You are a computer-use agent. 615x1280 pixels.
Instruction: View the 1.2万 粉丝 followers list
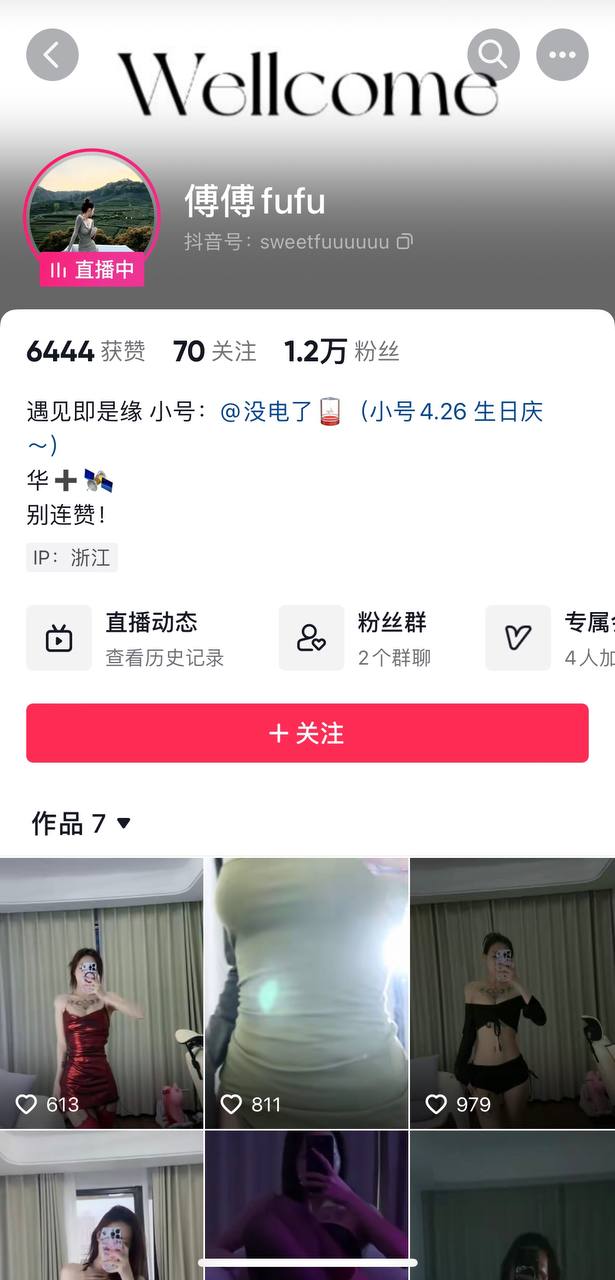[341, 351]
